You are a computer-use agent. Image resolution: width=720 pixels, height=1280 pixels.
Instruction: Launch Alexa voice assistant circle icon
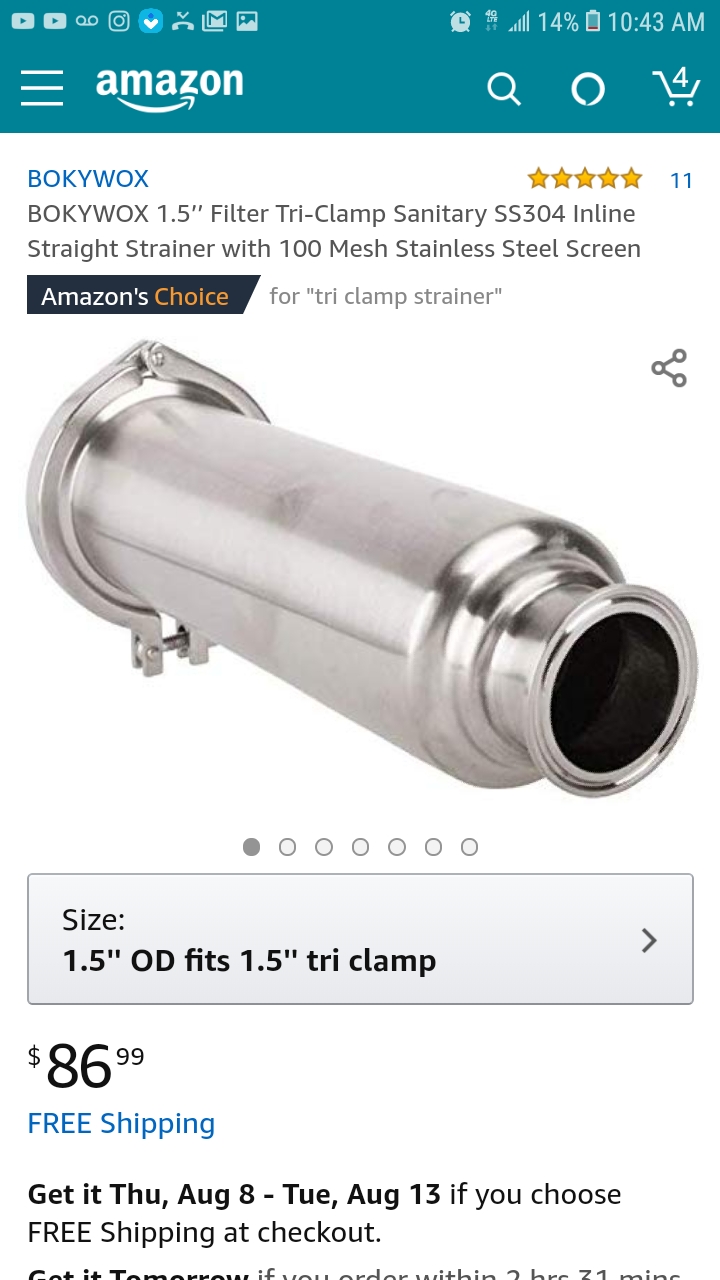click(588, 90)
